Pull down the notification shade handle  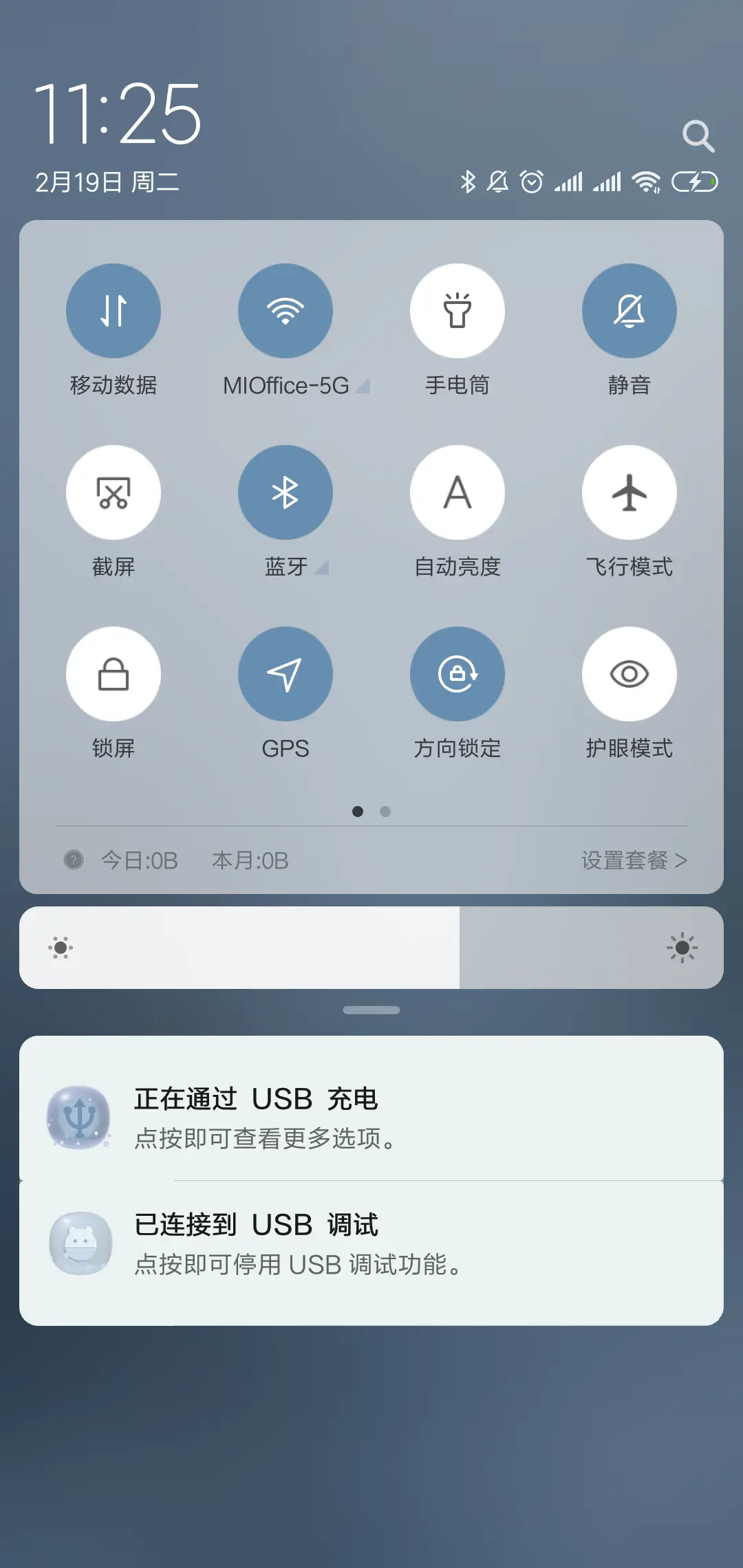tap(371, 1009)
